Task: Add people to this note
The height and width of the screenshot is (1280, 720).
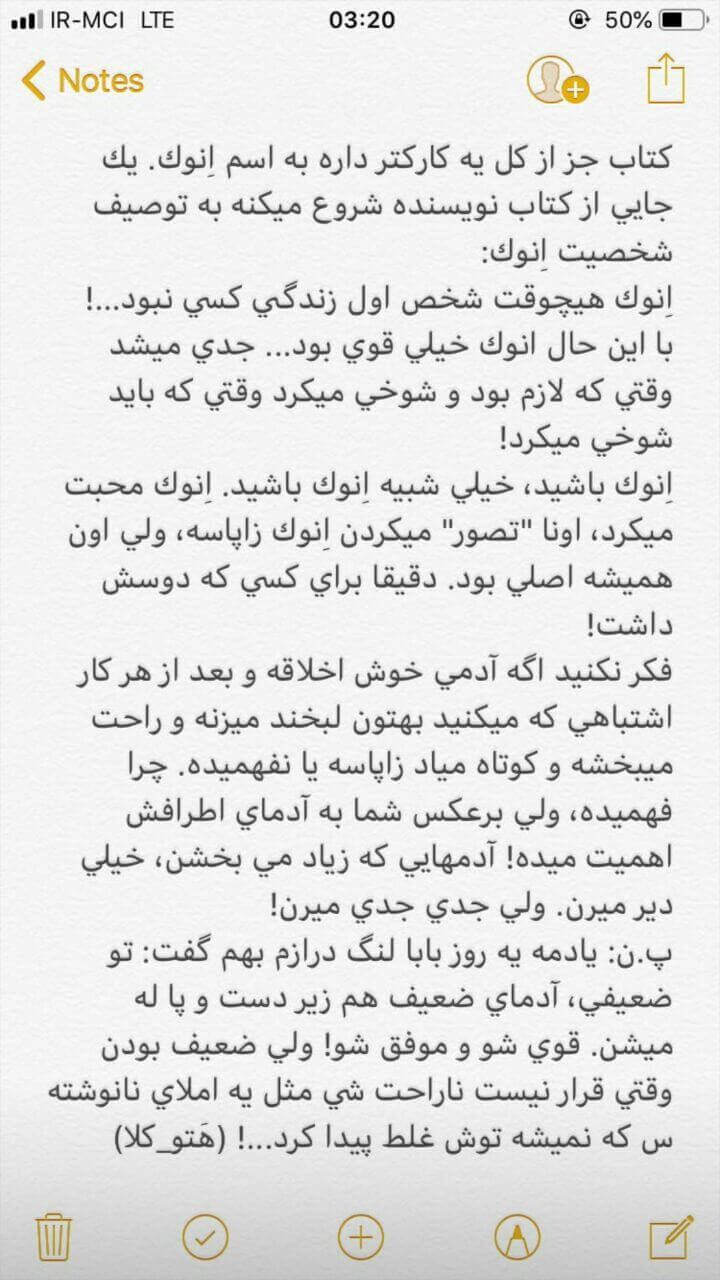Action: click(555, 80)
